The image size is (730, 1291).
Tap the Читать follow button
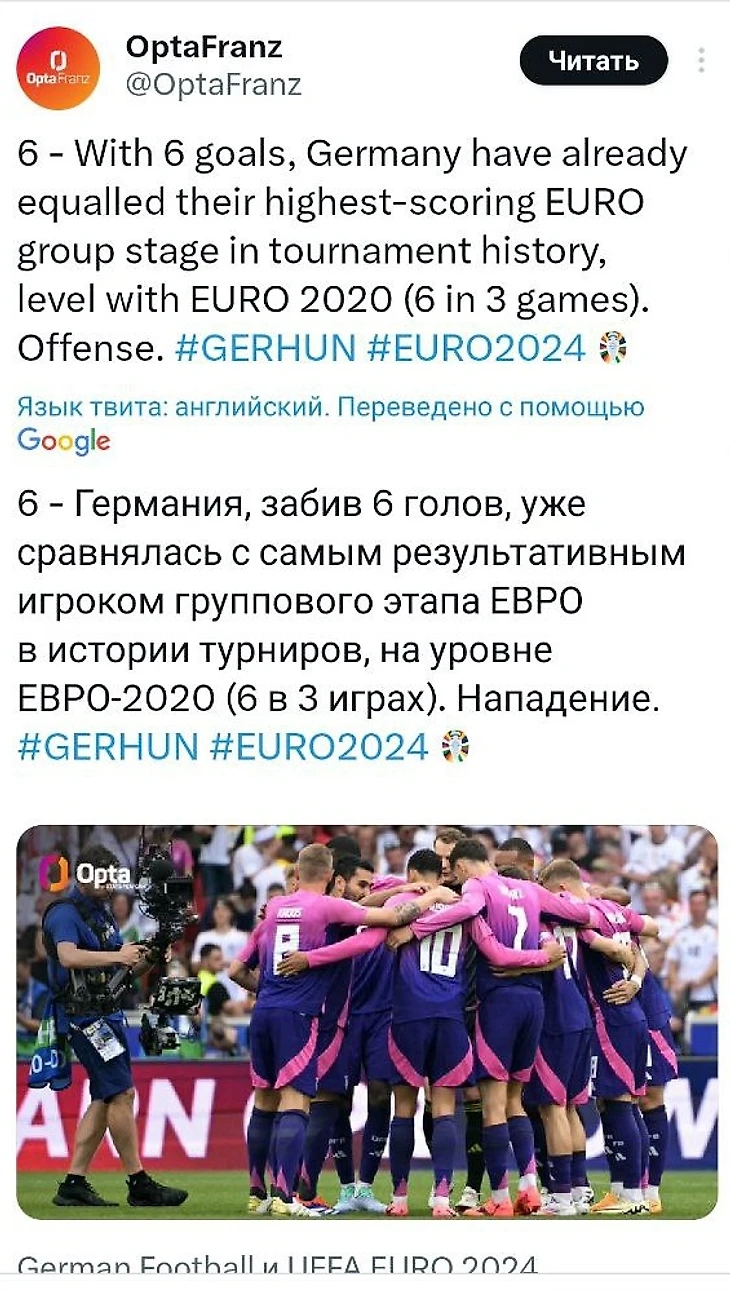click(x=593, y=60)
